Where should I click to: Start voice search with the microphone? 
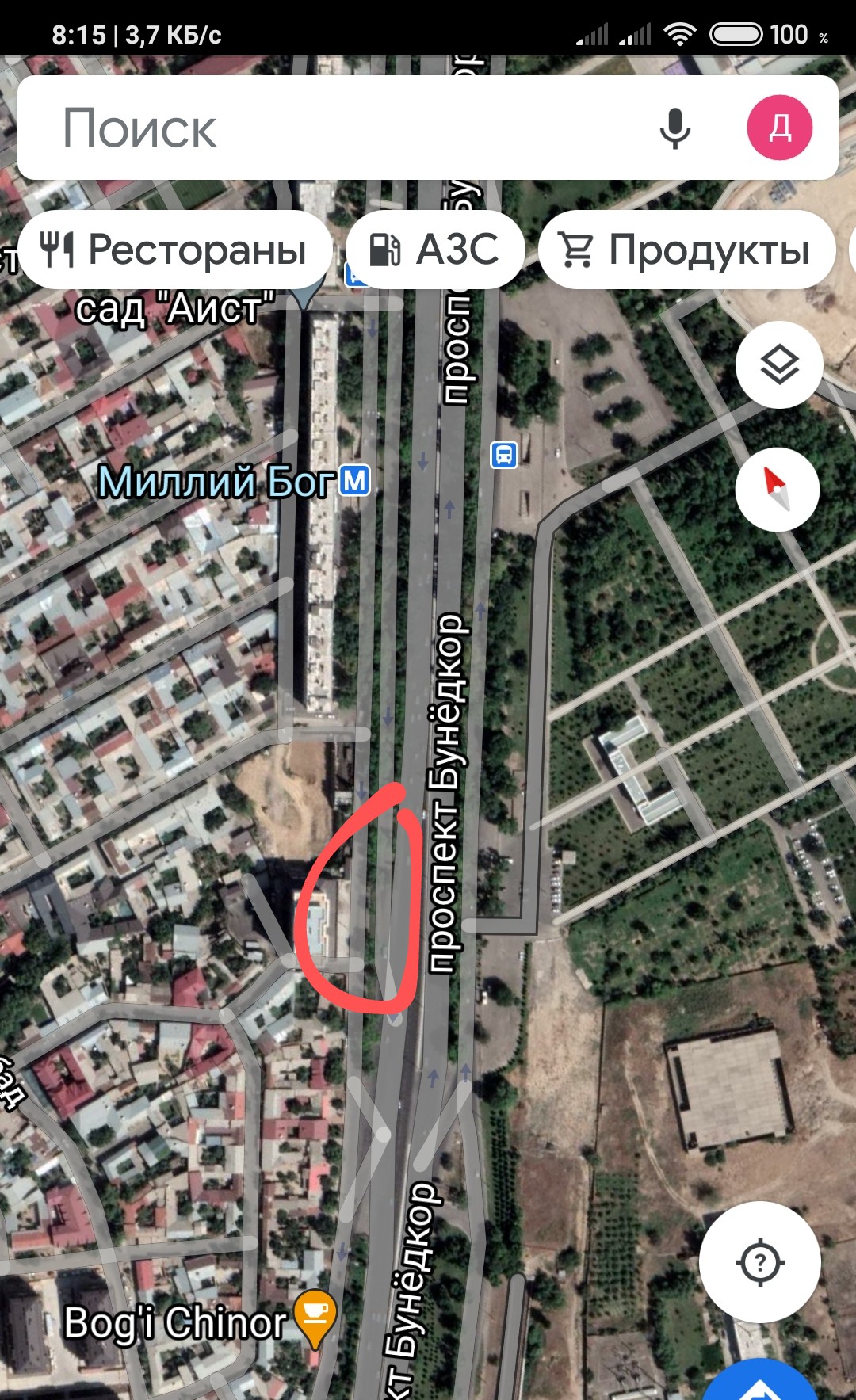click(675, 128)
